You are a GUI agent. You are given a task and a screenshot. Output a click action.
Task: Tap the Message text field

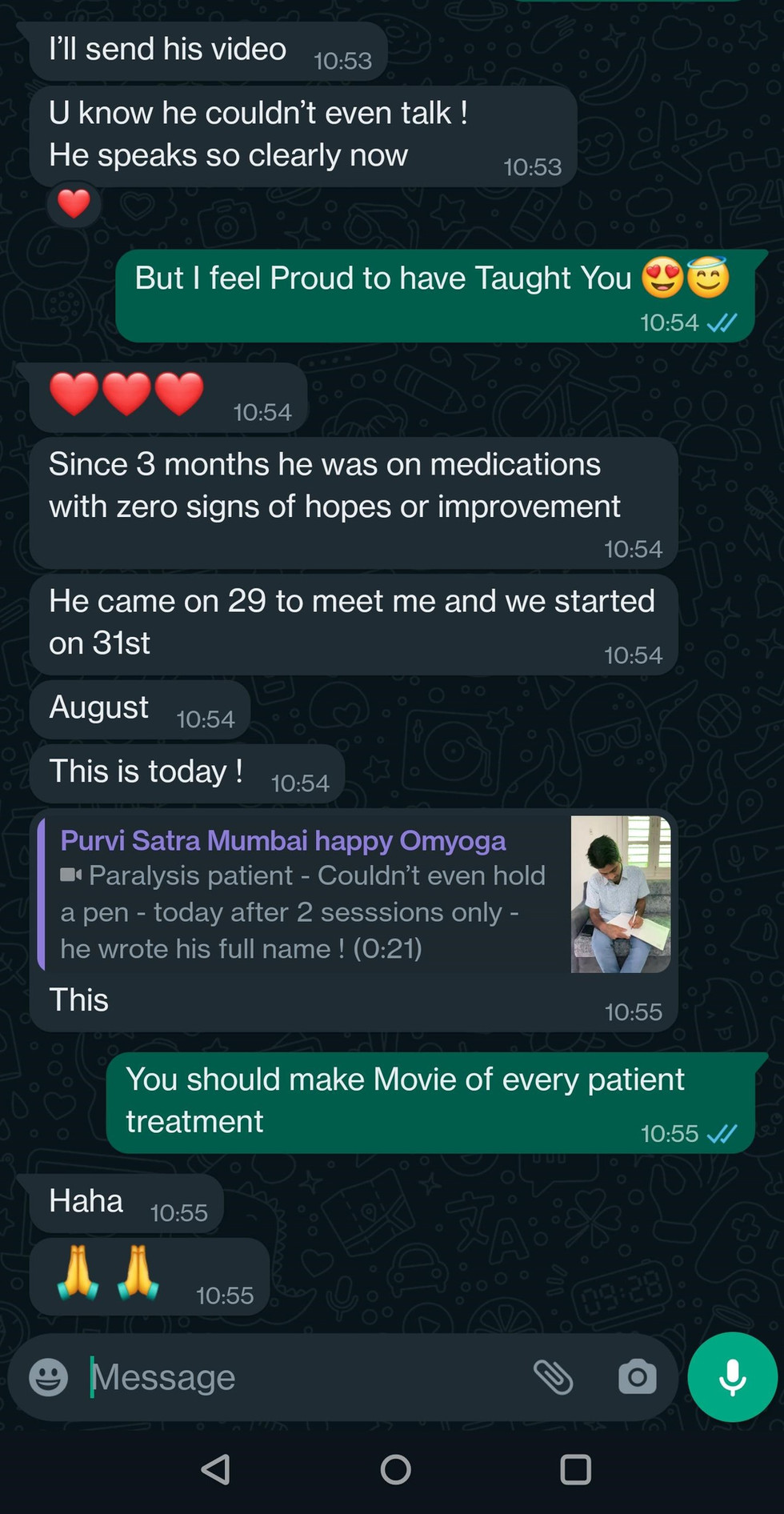pyautogui.click(x=304, y=1377)
